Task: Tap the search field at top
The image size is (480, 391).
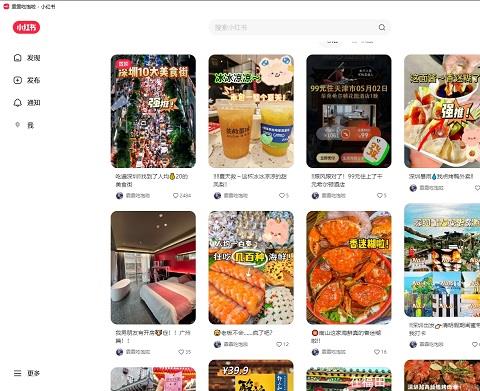Action: coord(295,27)
